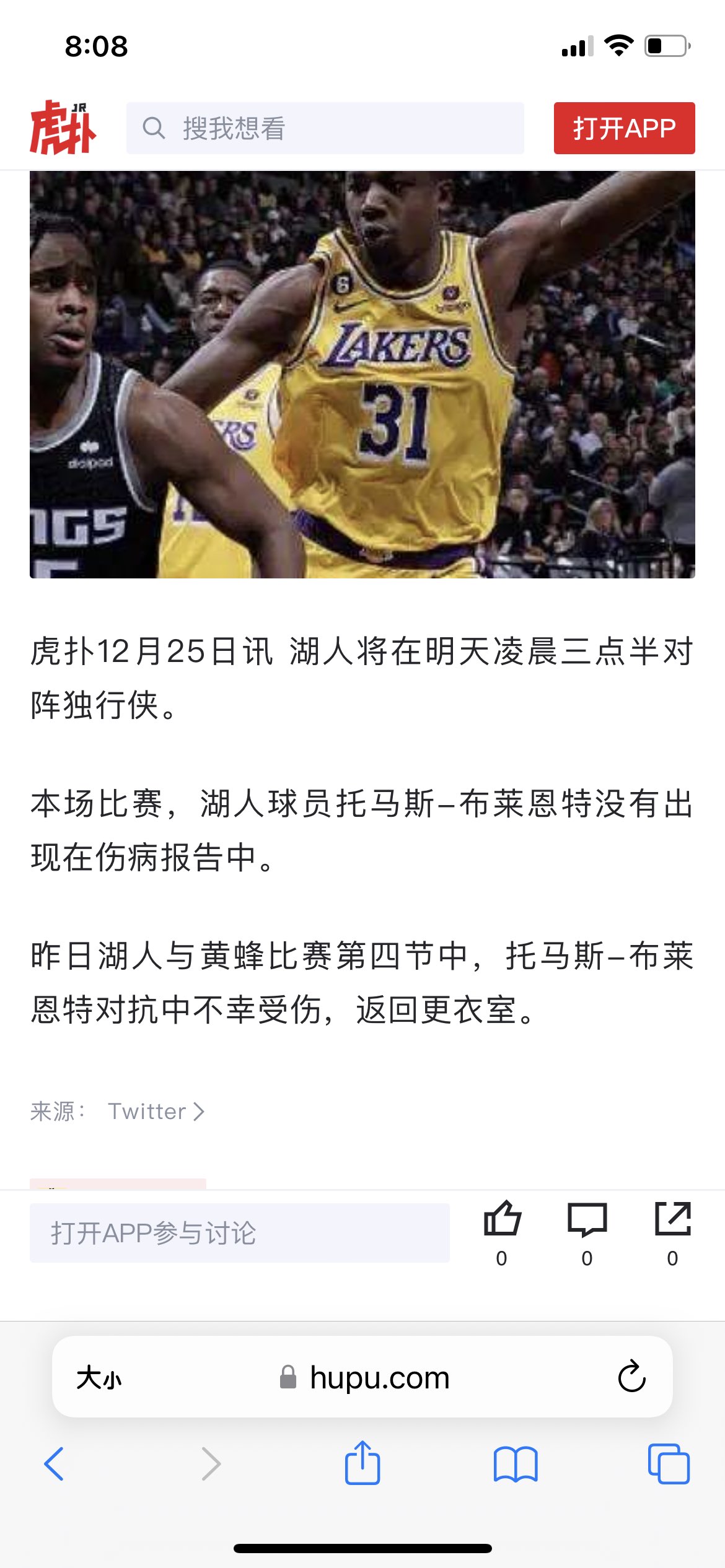Open Safari share sheet
Screen dimensions: 725x1568
[362, 1464]
